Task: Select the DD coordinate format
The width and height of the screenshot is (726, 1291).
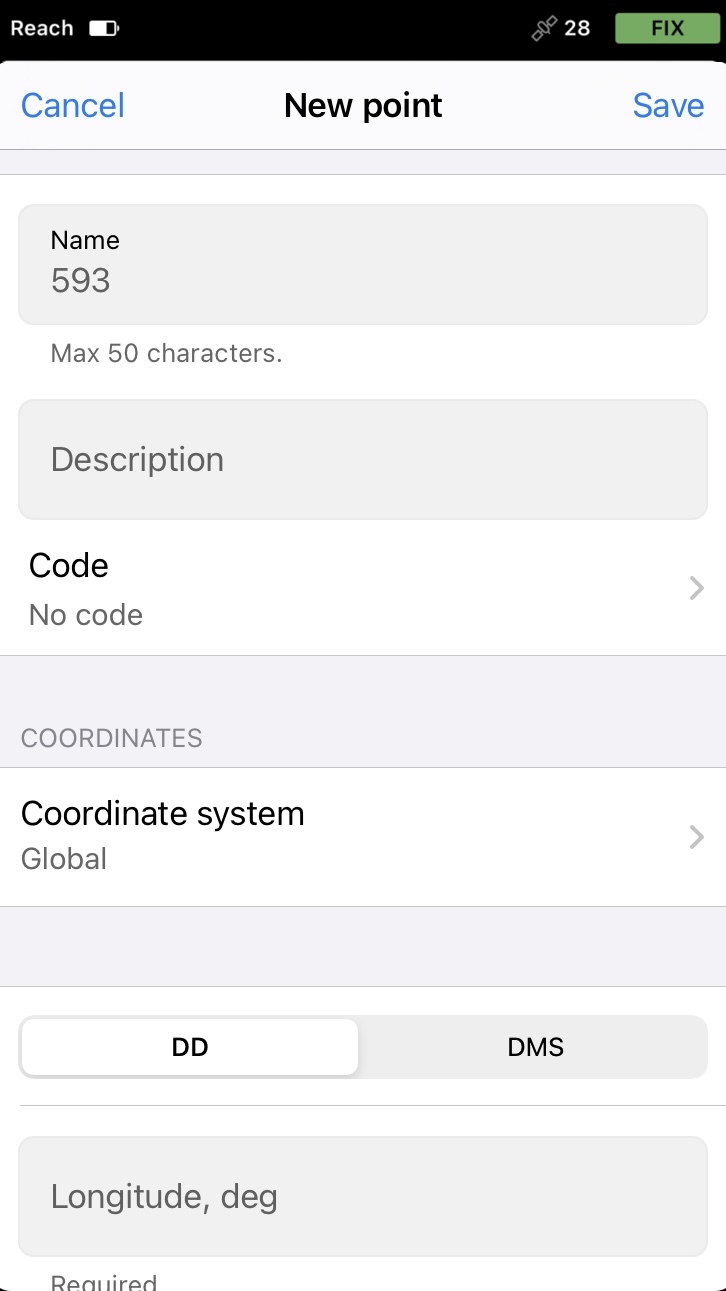Action: [x=190, y=1047]
